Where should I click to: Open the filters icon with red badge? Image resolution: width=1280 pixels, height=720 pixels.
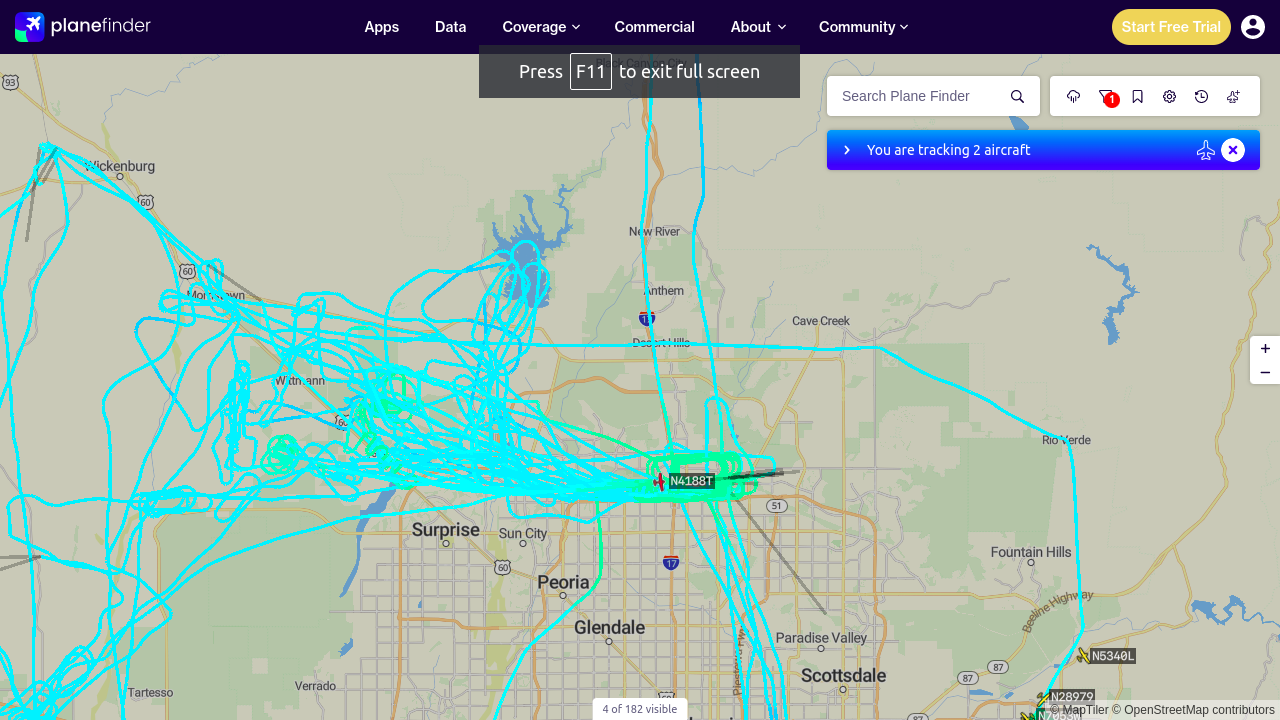coord(1106,96)
